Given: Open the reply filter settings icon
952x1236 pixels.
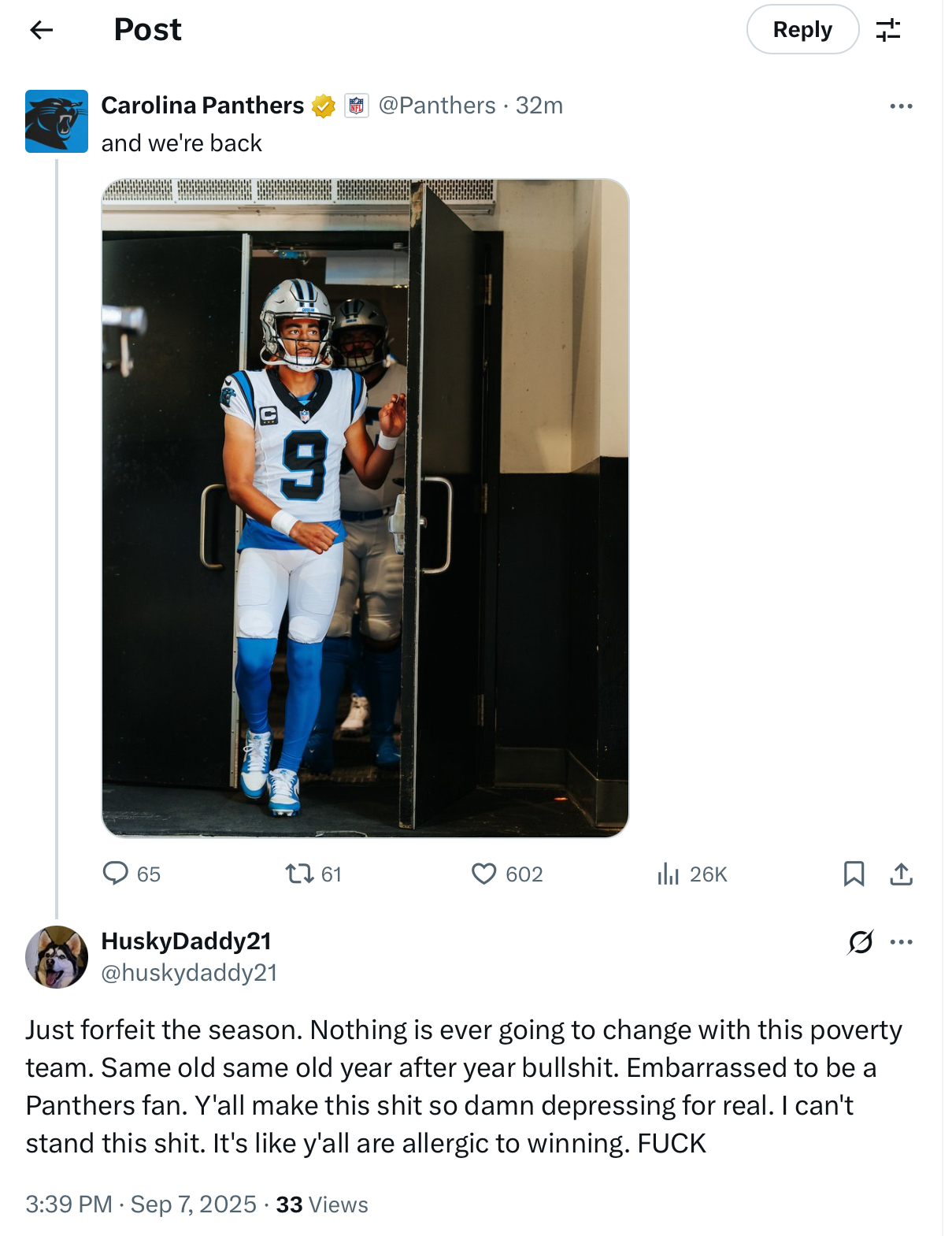Looking at the screenshot, I should (888, 30).
